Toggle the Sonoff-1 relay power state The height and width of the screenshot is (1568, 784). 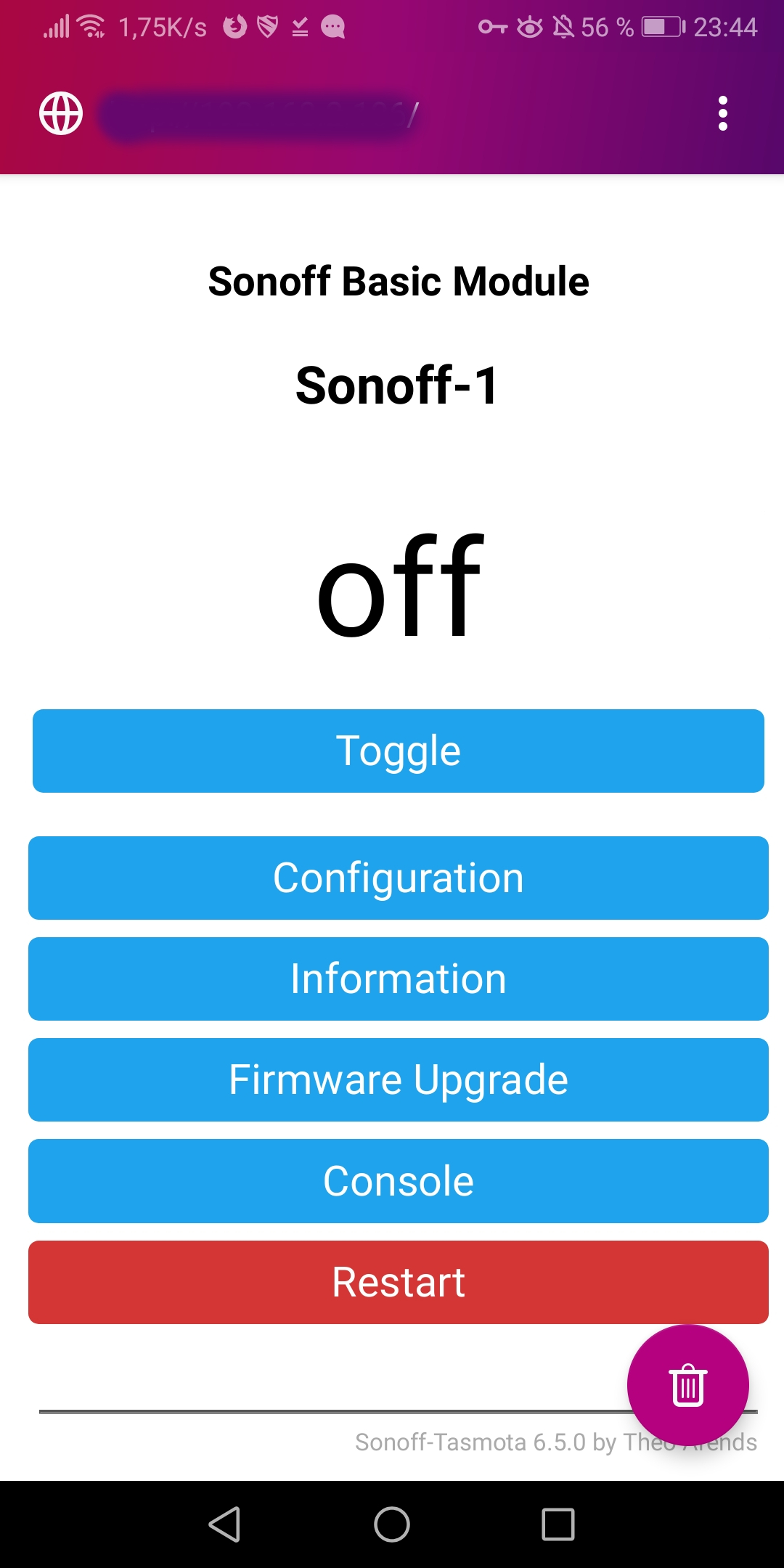[398, 751]
